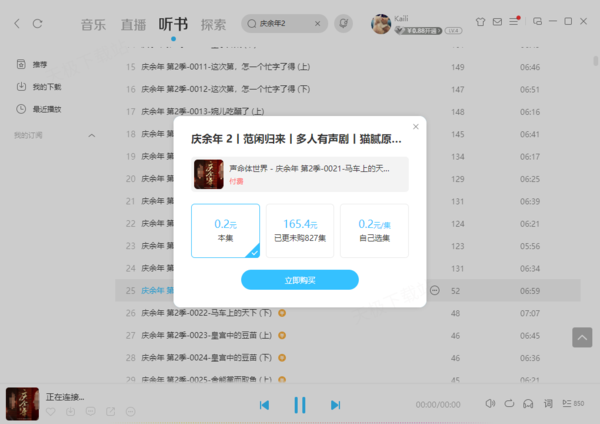Refresh the page with the reload icon
The height and width of the screenshot is (424, 600).
click(x=38, y=22)
